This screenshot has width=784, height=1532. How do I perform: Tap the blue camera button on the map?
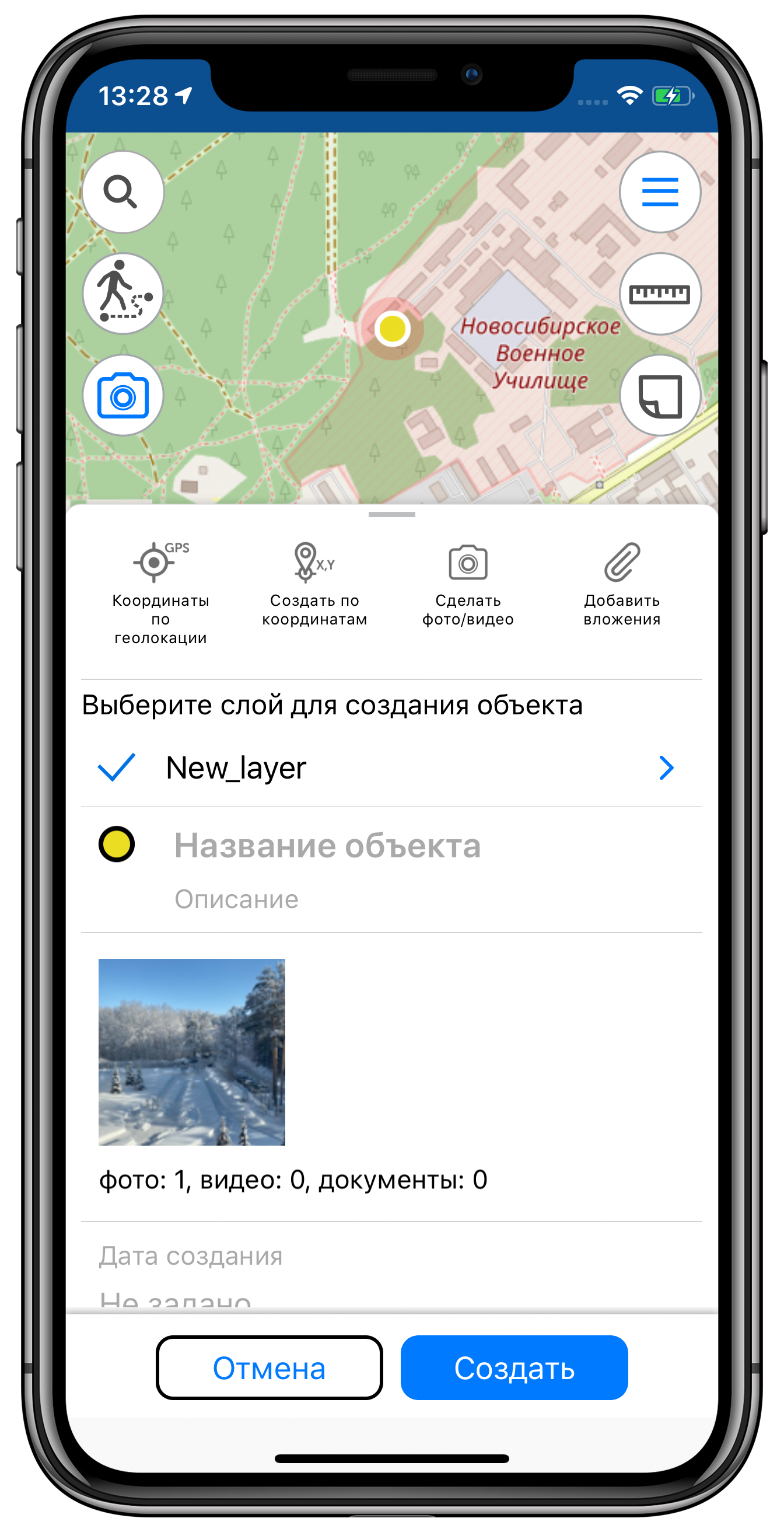[x=123, y=396]
